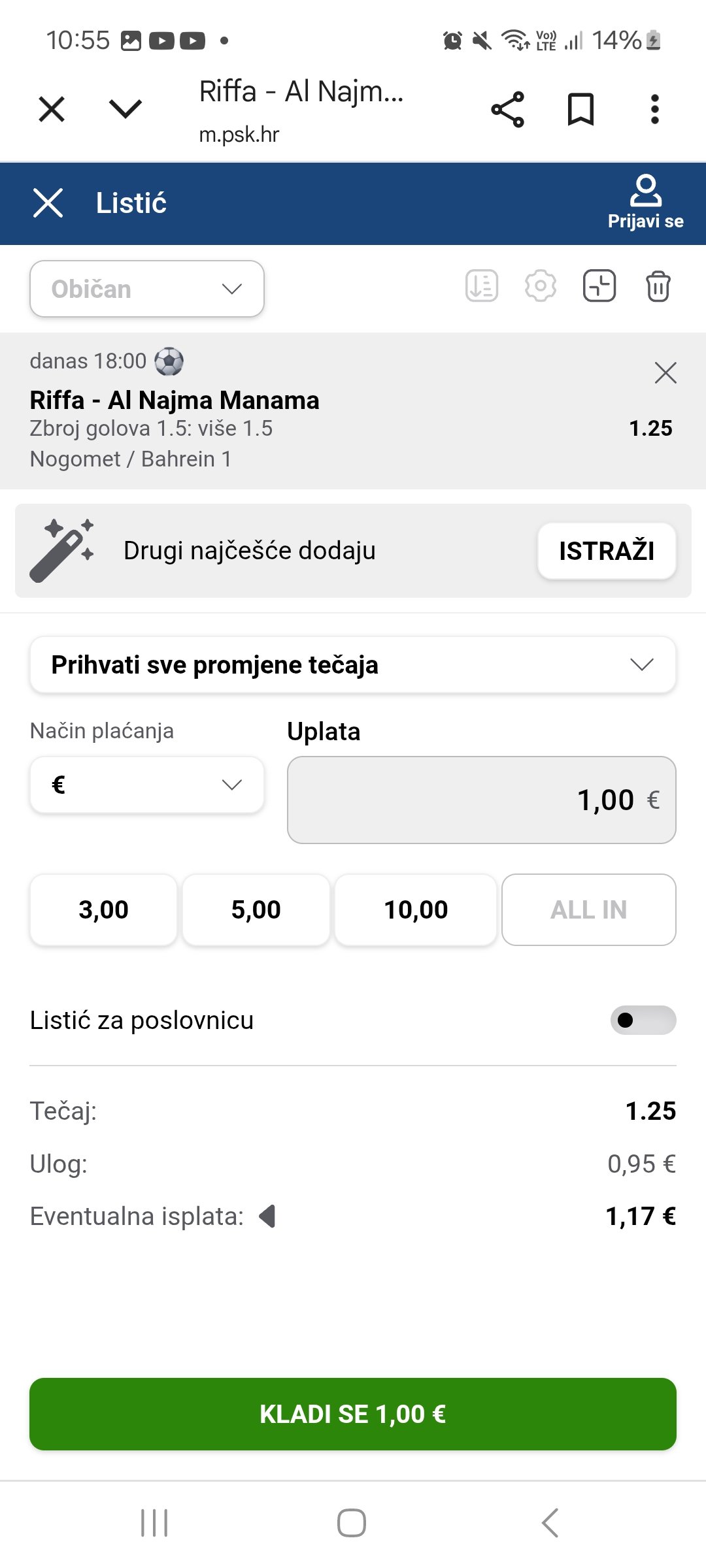This screenshot has height=1568, width=706.
Task: Open the € payment method dropdown
Action: click(147, 785)
